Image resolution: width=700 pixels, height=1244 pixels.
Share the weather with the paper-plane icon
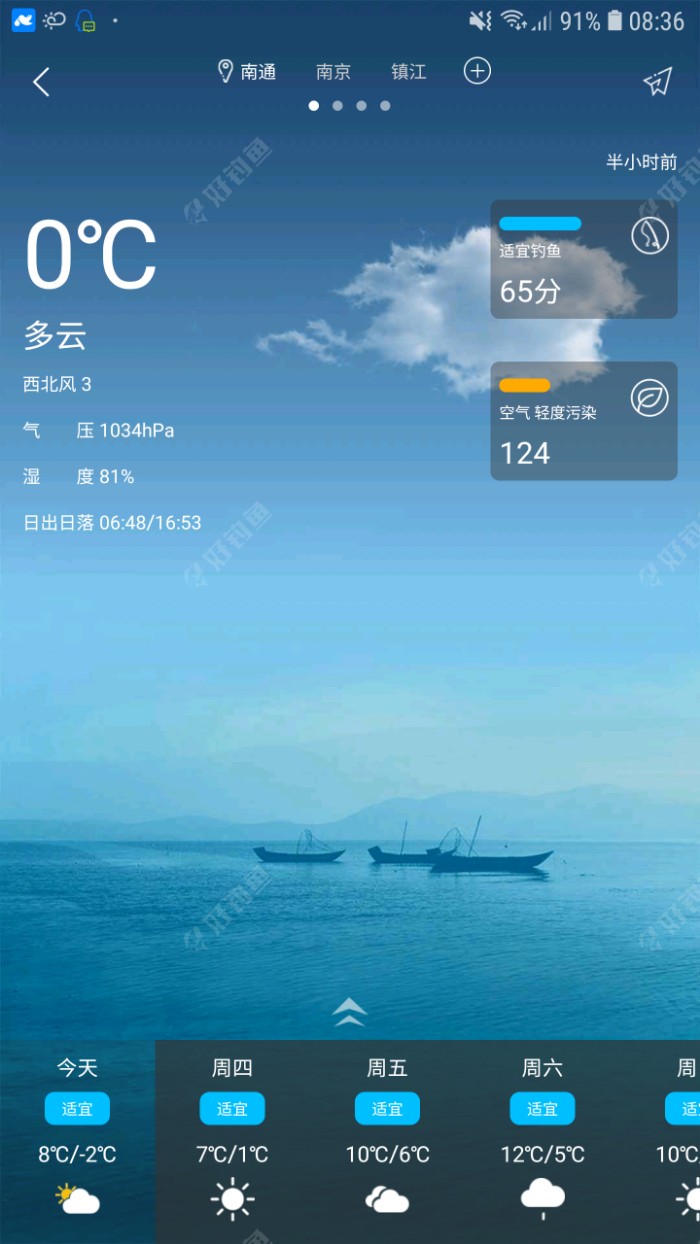coord(657,82)
